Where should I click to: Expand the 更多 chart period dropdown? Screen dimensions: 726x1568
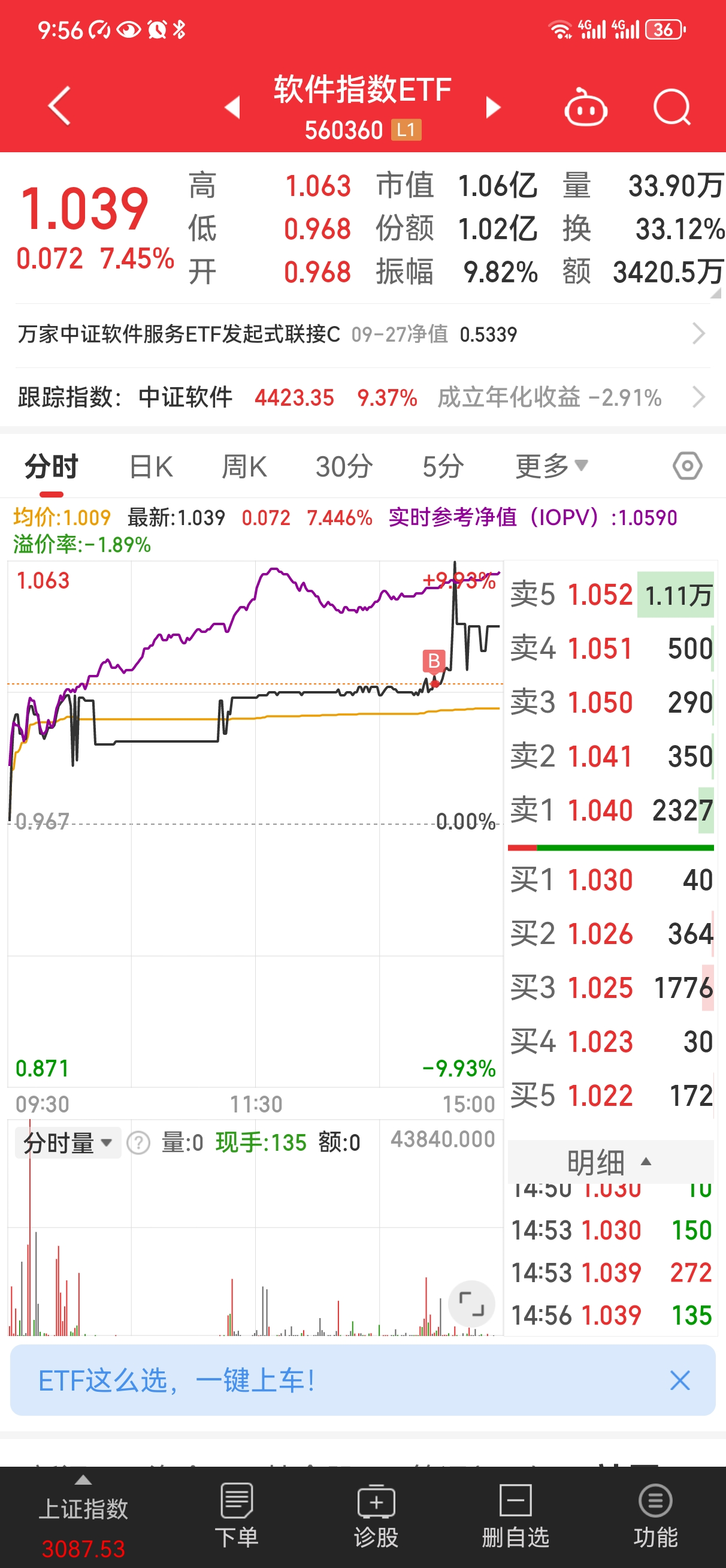point(550,467)
